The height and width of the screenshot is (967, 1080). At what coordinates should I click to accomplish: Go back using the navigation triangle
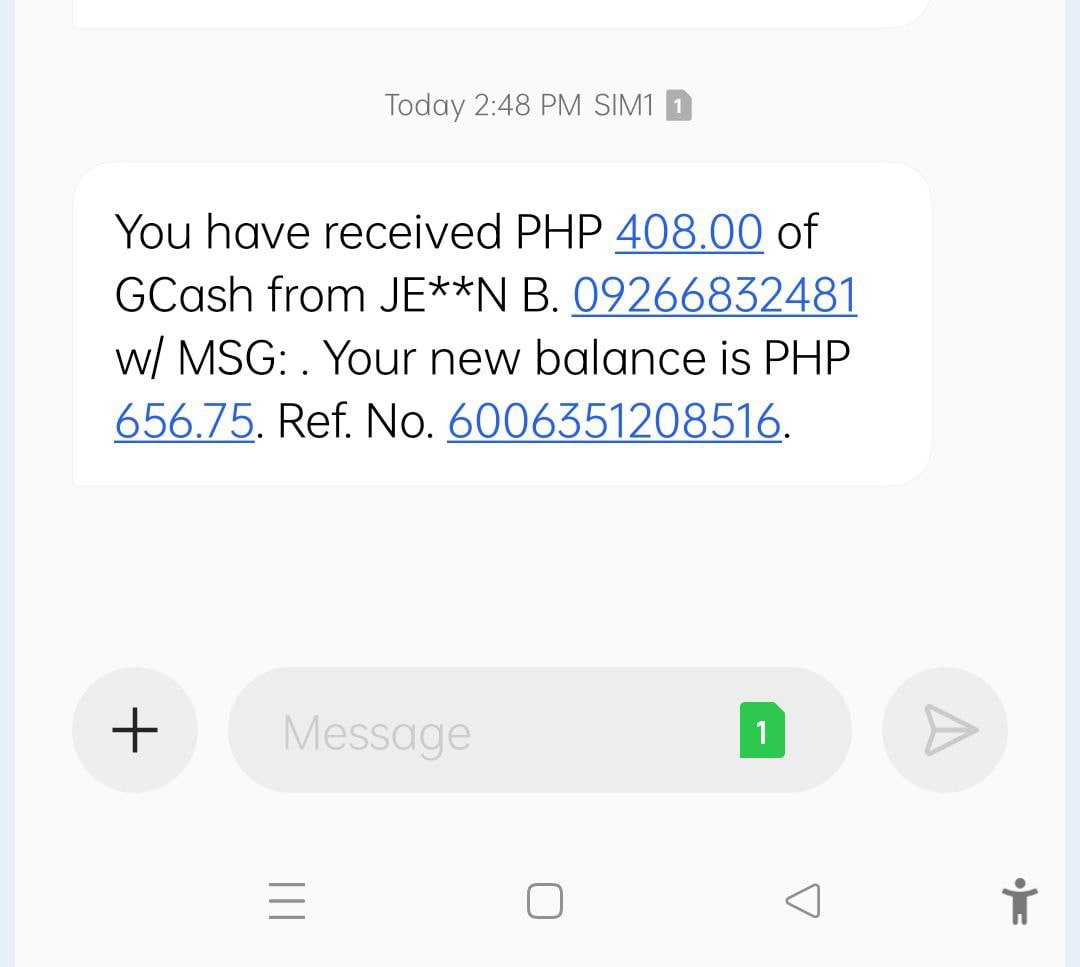802,901
